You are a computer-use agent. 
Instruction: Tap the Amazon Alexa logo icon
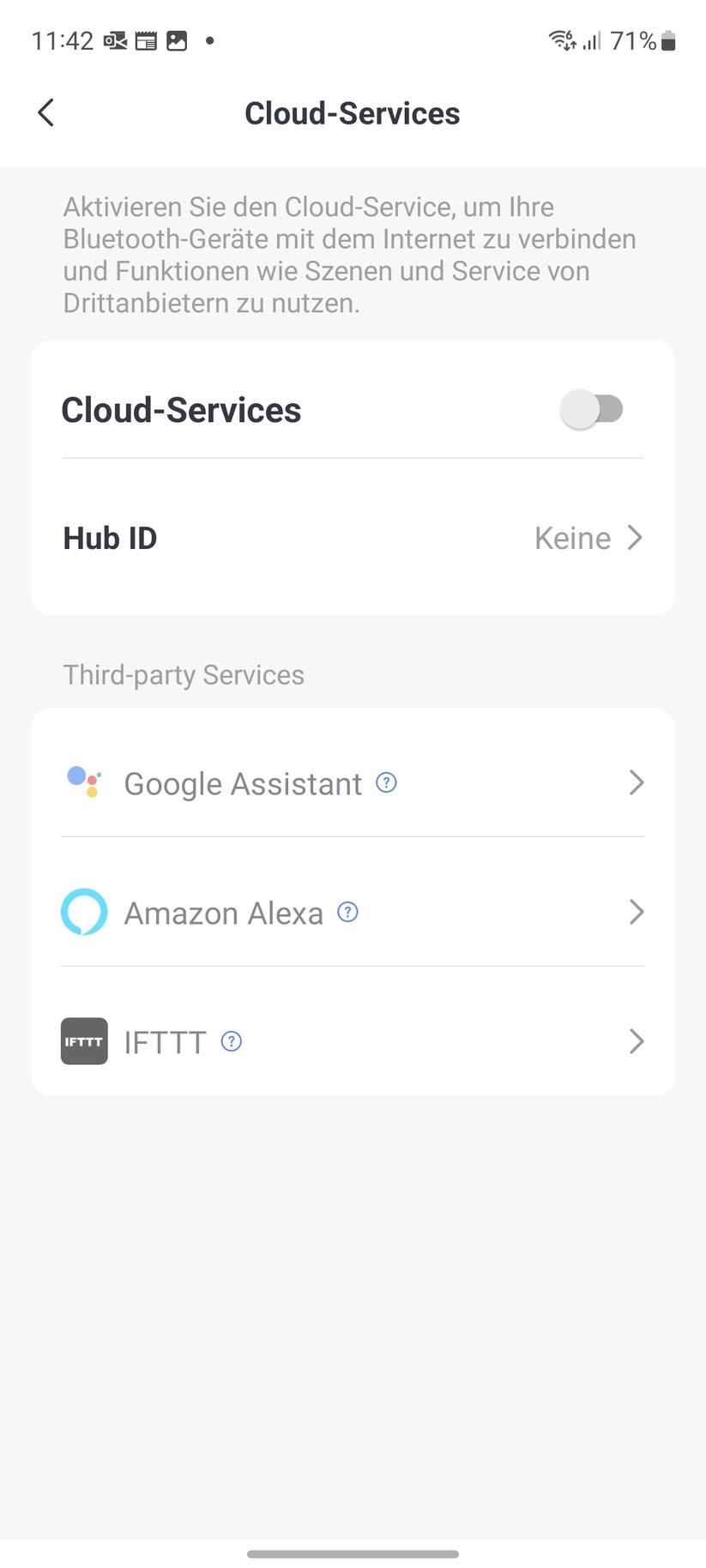pos(83,912)
